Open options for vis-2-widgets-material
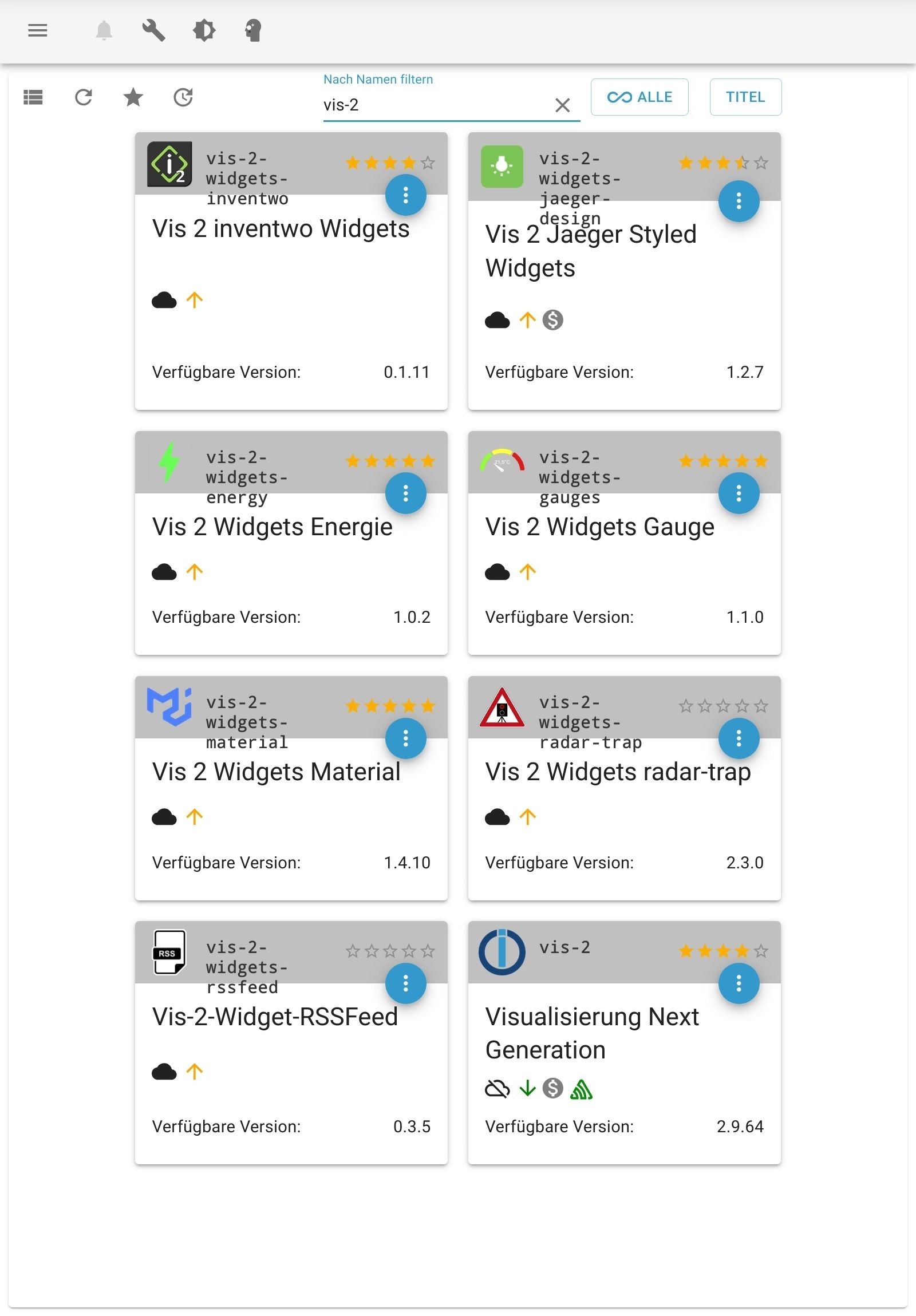 coord(405,738)
